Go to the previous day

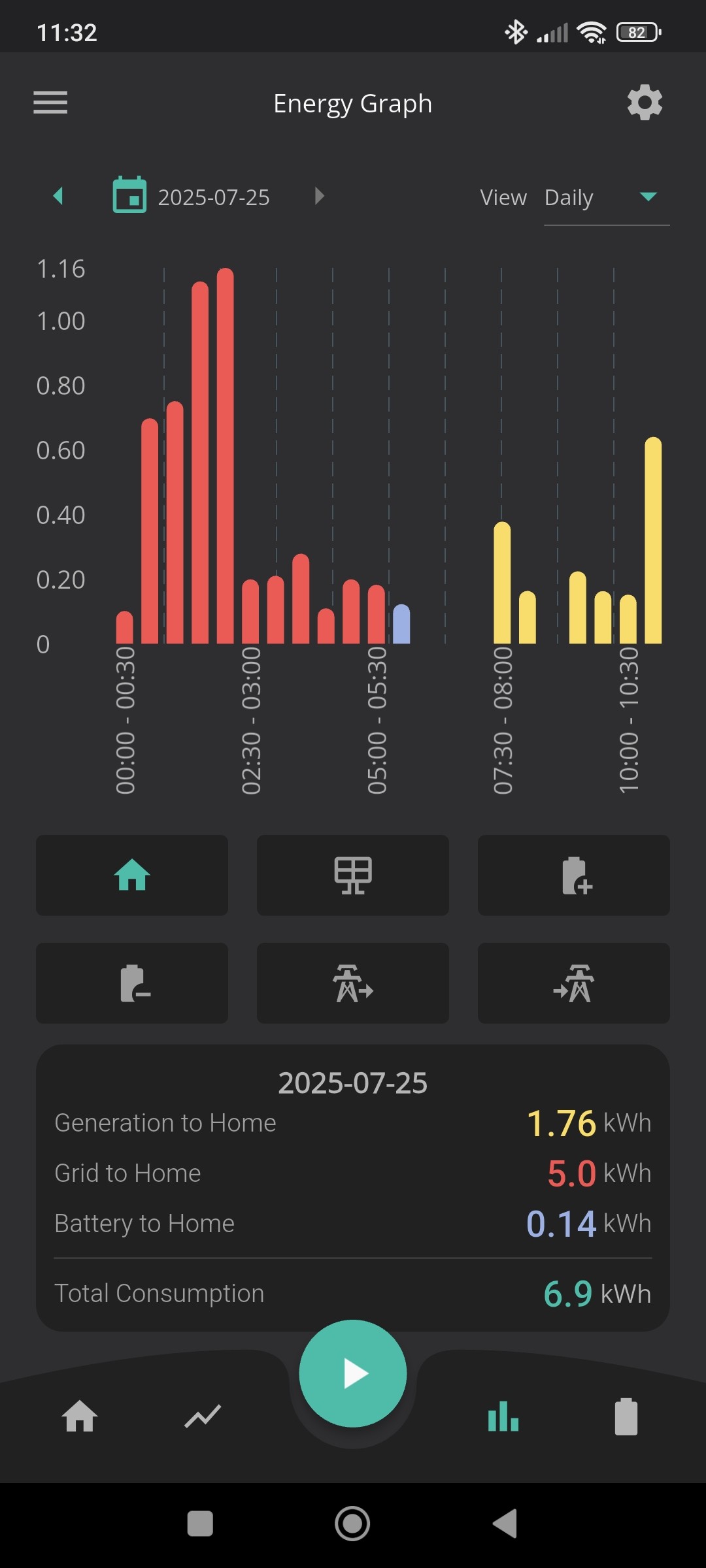(58, 196)
